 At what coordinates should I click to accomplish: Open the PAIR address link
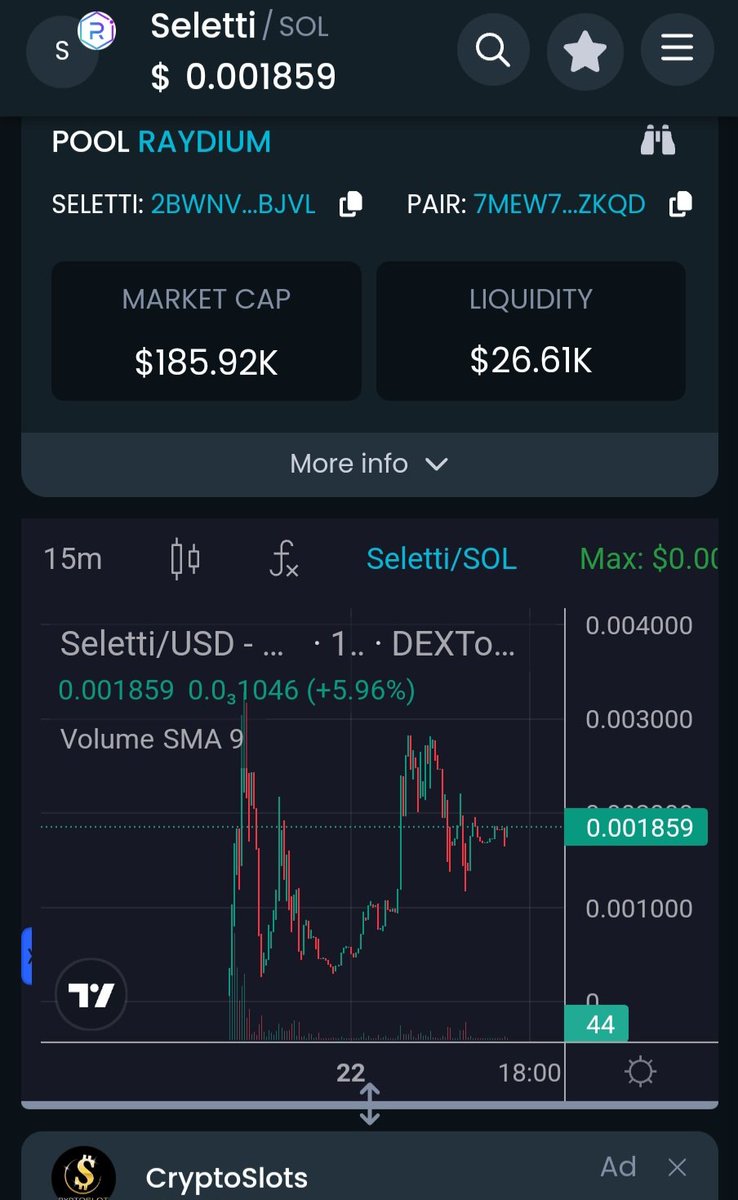point(561,205)
